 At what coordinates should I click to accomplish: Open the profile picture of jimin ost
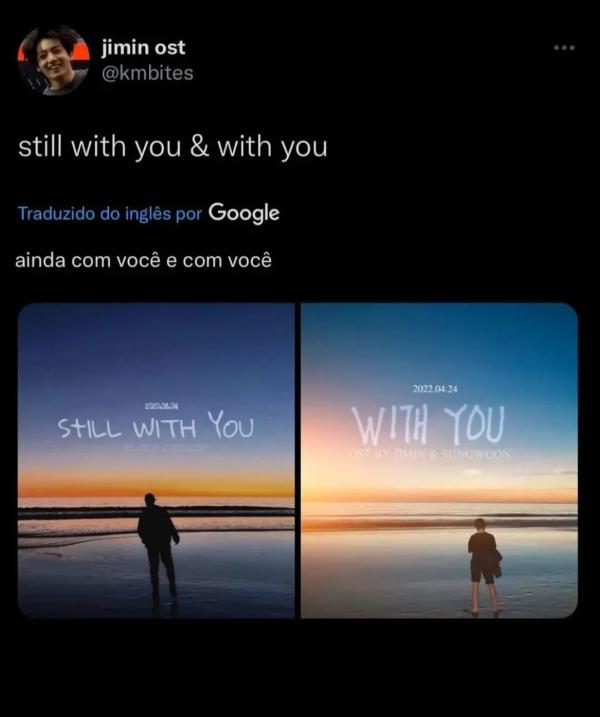(53, 60)
